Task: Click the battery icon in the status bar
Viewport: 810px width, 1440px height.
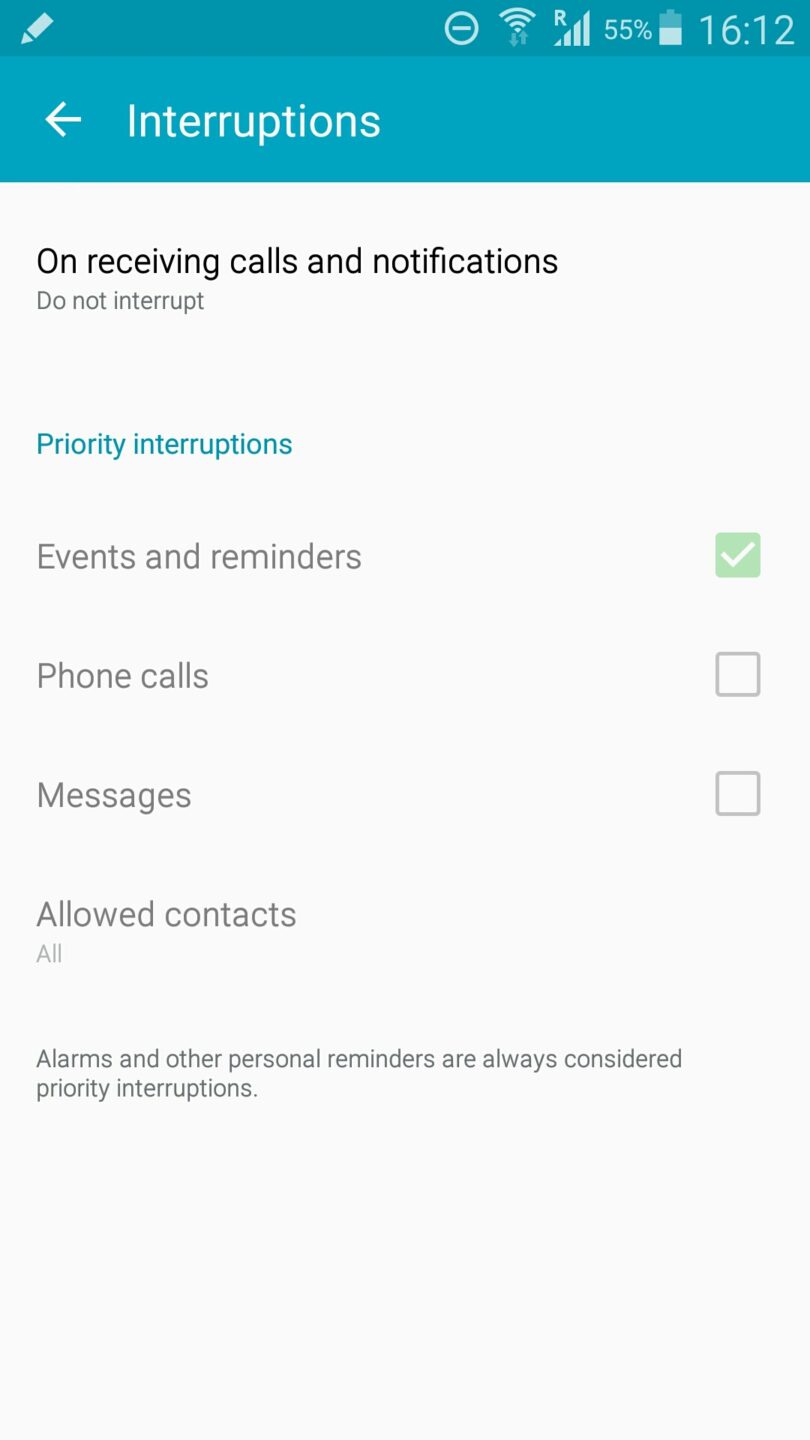Action: click(x=669, y=30)
